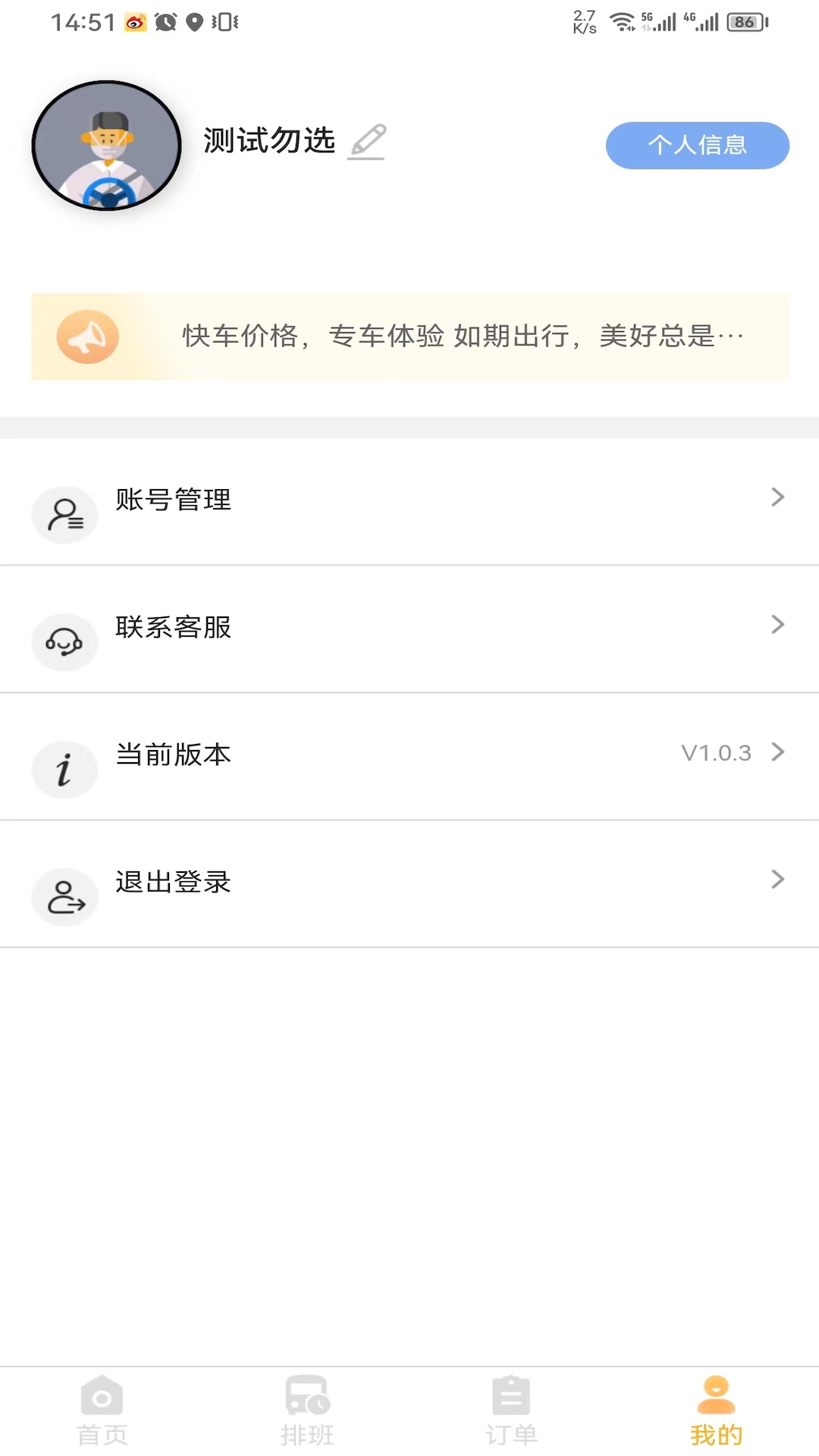Tap the pencil icon to edit nickname

pos(367,141)
